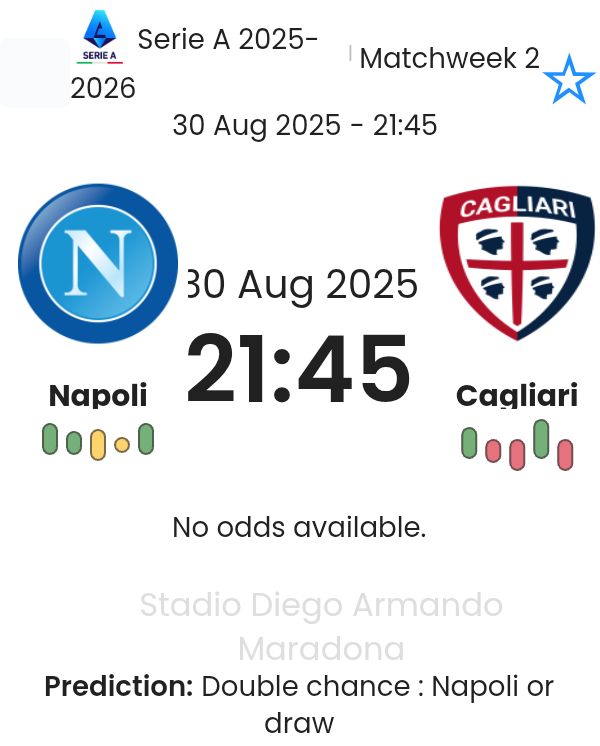Add this match to favorites with the star

tap(569, 80)
